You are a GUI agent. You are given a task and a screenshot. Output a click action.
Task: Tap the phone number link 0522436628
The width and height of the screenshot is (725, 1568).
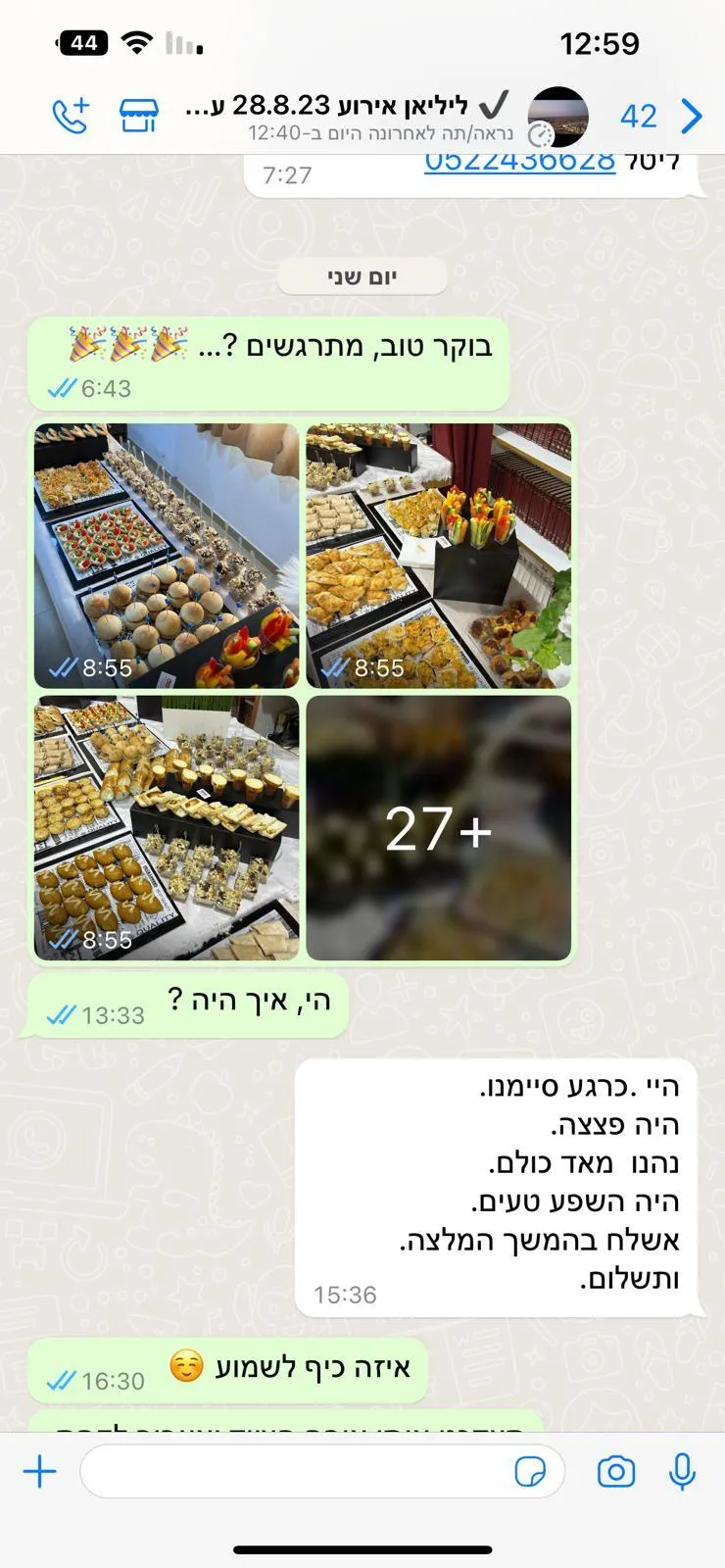[519, 163]
